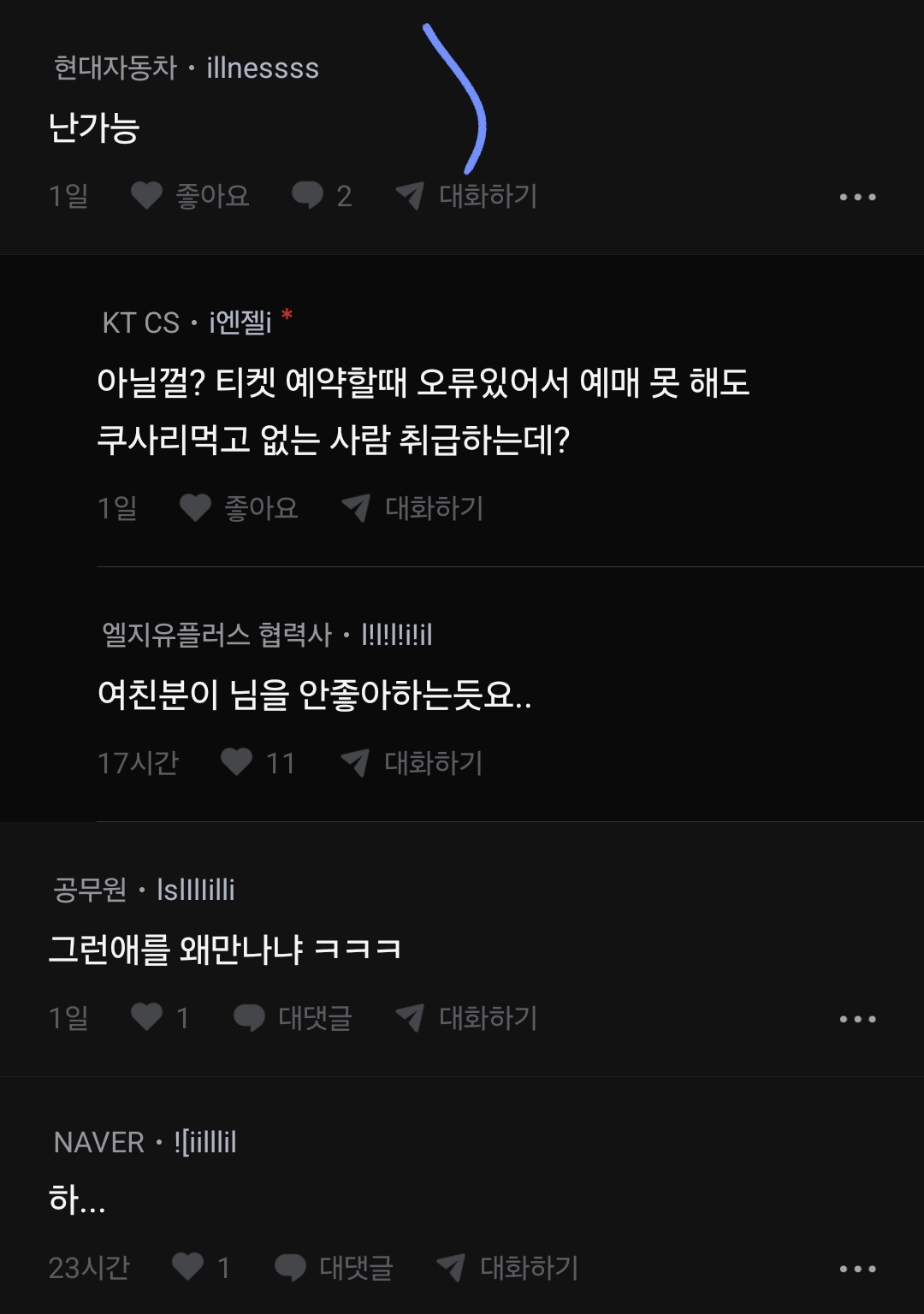Open more options on NAVER comment
Viewport: 924px width, 1314px height.
(x=857, y=1269)
